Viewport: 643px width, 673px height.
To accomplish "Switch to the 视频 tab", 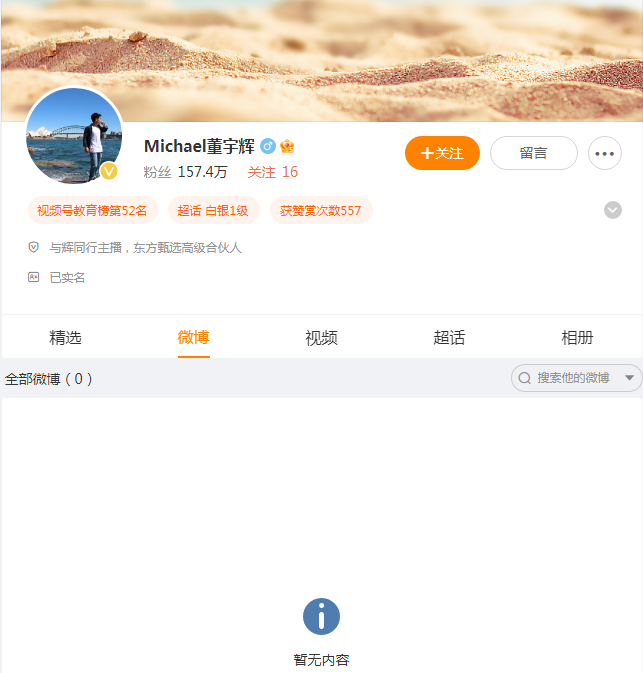I will click(x=321, y=338).
